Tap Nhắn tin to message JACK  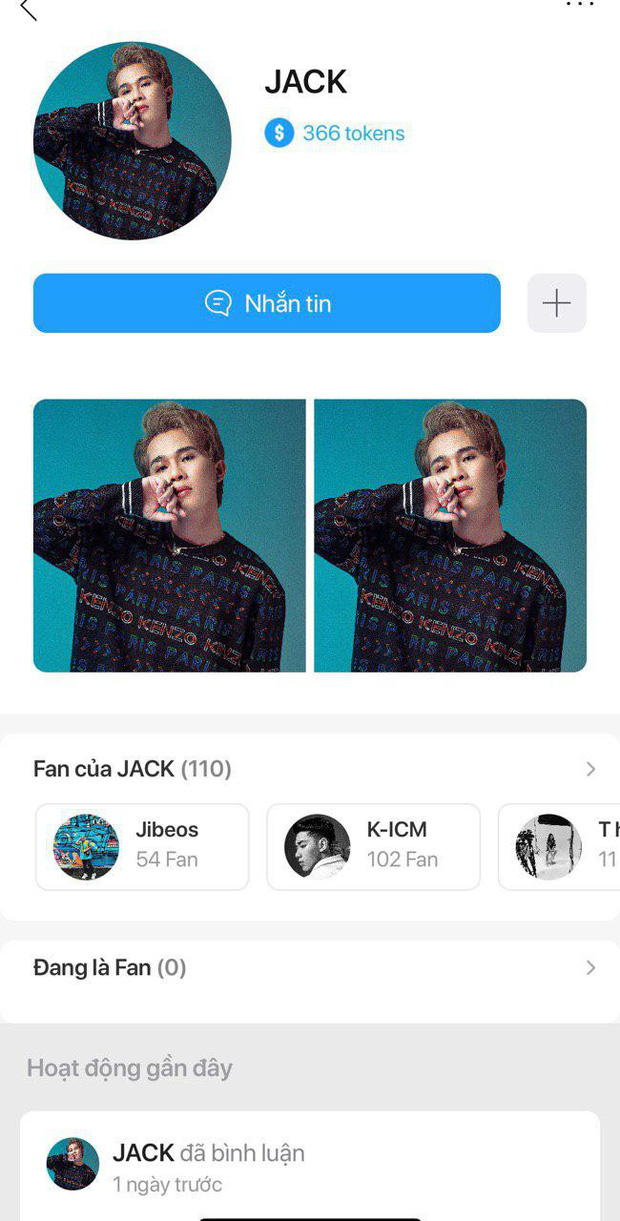267,303
